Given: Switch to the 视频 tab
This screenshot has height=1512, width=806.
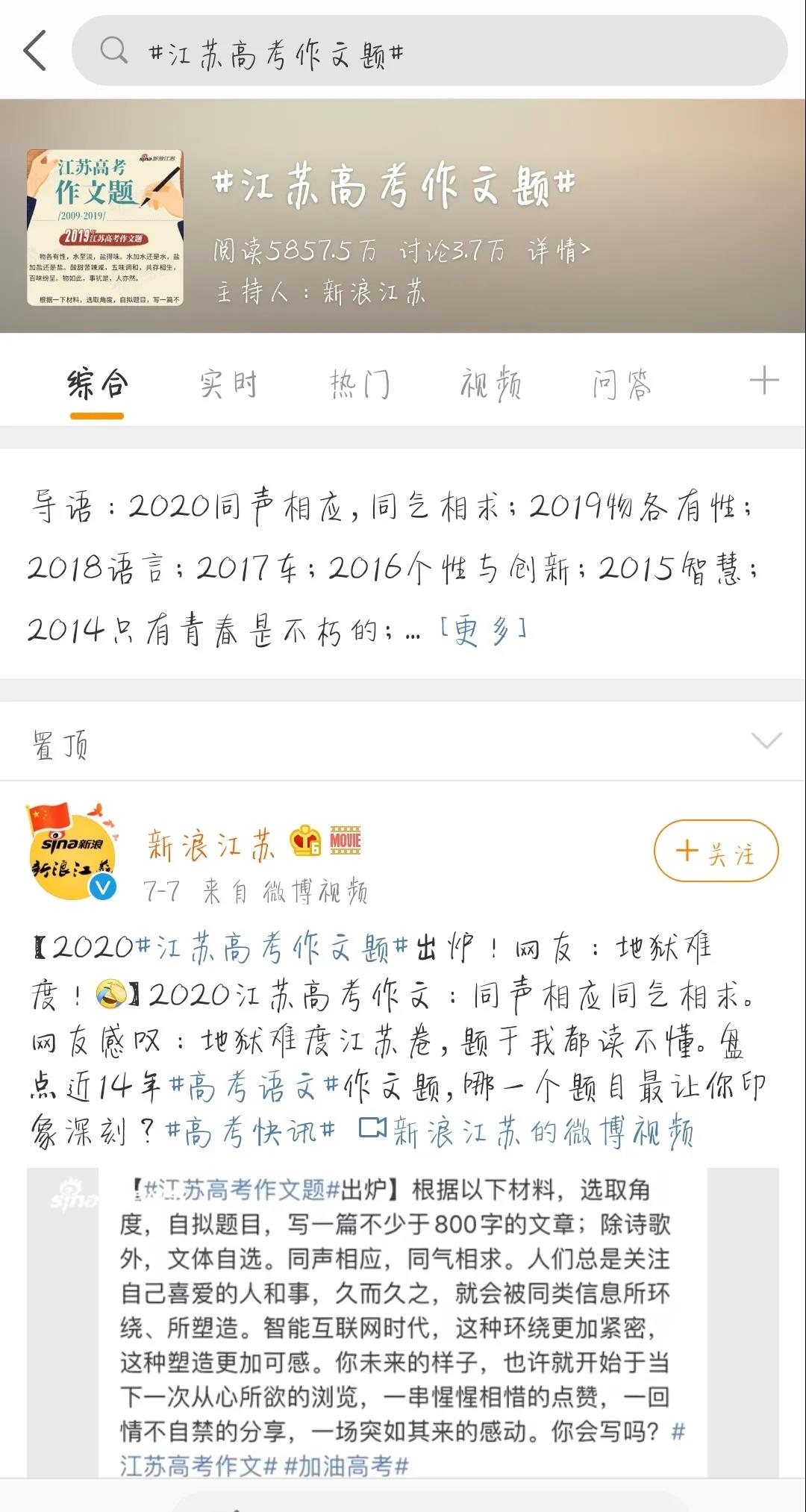Looking at the screenshot, I should point(490,385).
